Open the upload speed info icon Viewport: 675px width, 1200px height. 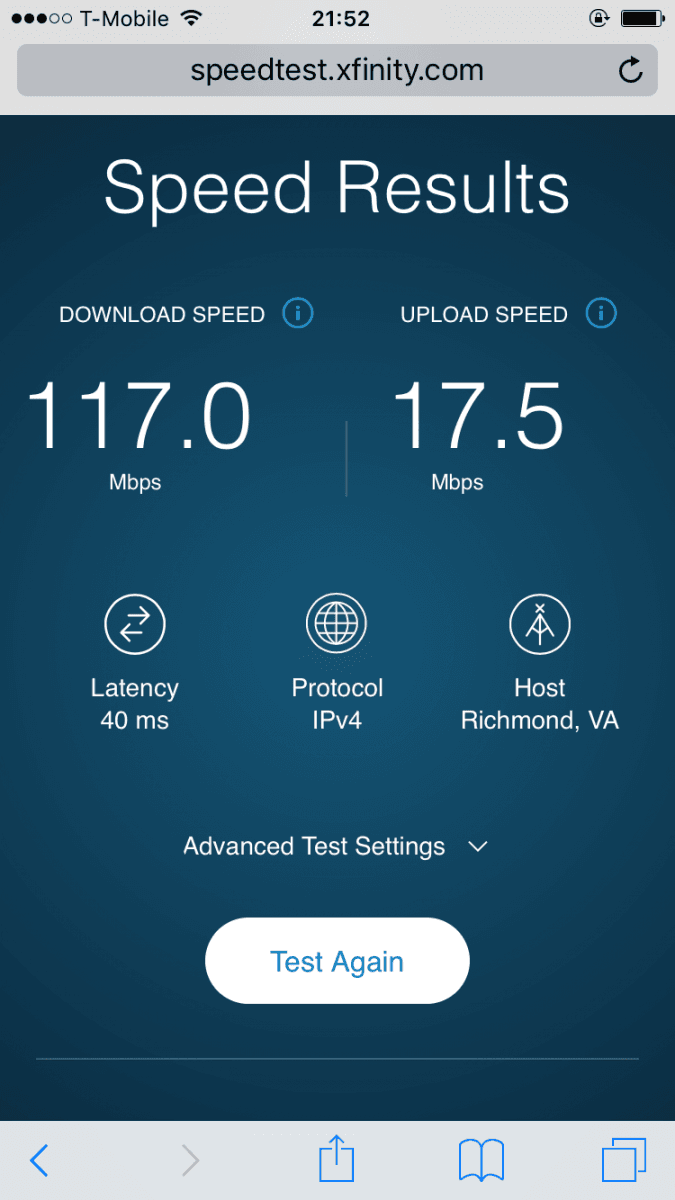pos(601,314)
